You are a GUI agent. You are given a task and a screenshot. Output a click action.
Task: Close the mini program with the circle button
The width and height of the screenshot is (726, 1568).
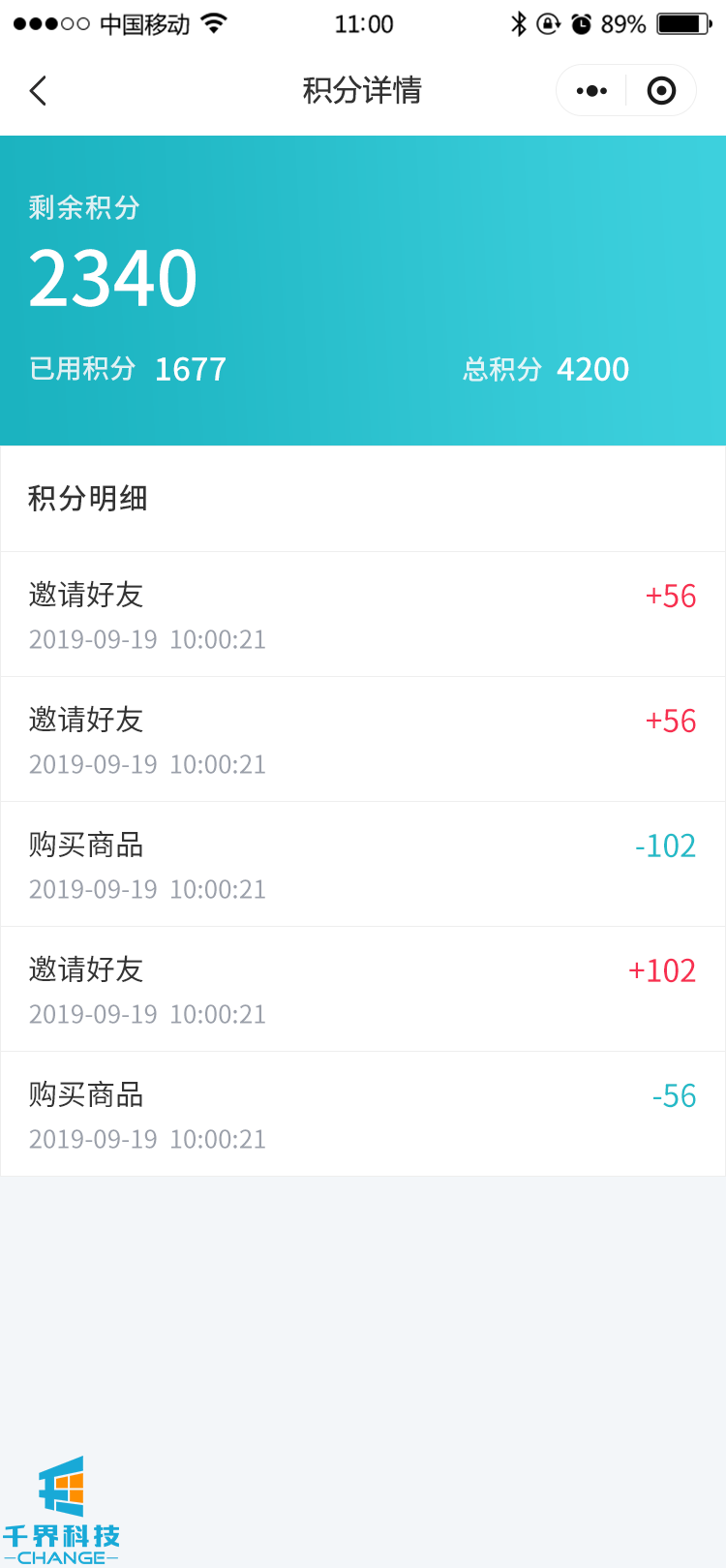pos(661,91)
